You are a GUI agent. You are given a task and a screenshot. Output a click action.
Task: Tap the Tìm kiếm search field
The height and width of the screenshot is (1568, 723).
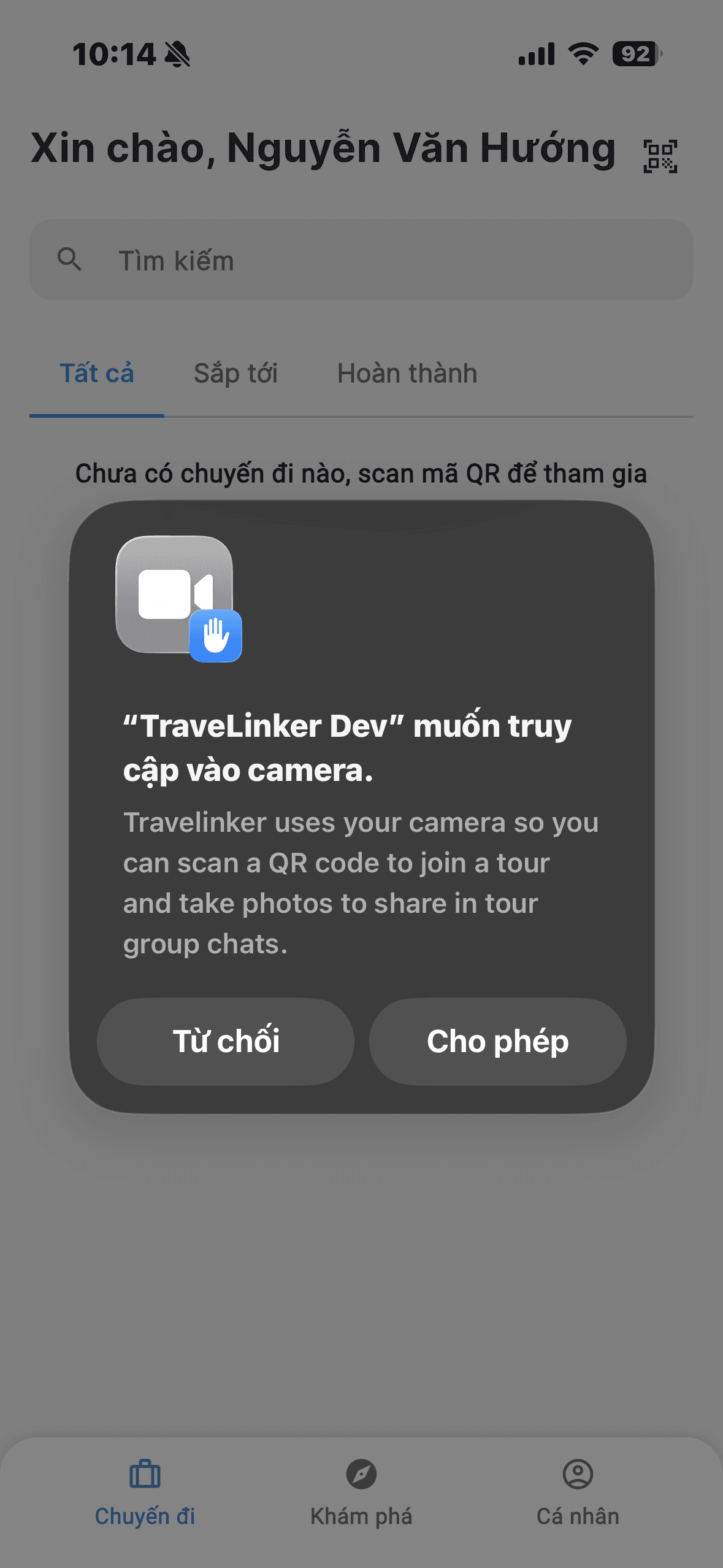[x=361, y=260]
